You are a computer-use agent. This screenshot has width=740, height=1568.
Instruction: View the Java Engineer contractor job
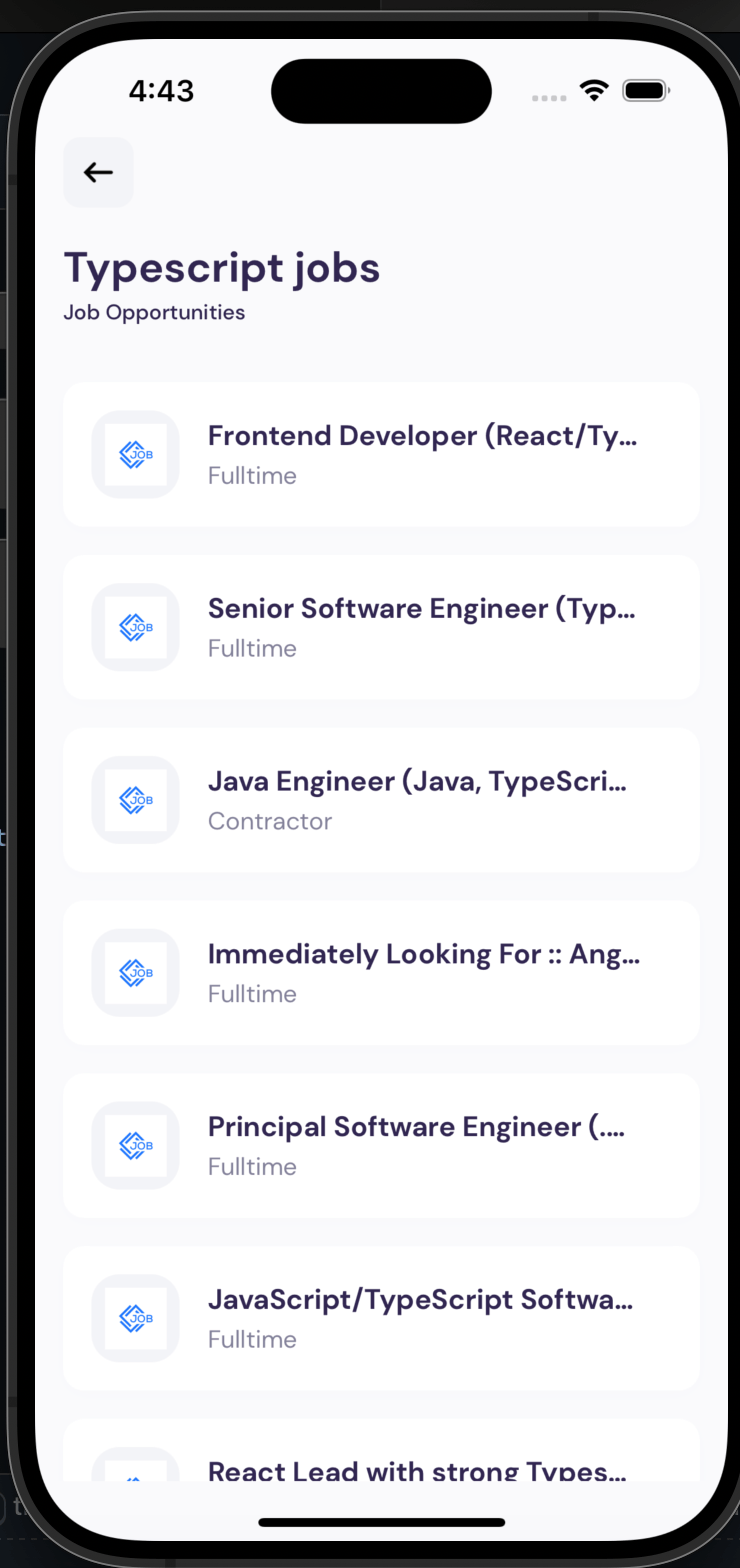pos(381,800)
